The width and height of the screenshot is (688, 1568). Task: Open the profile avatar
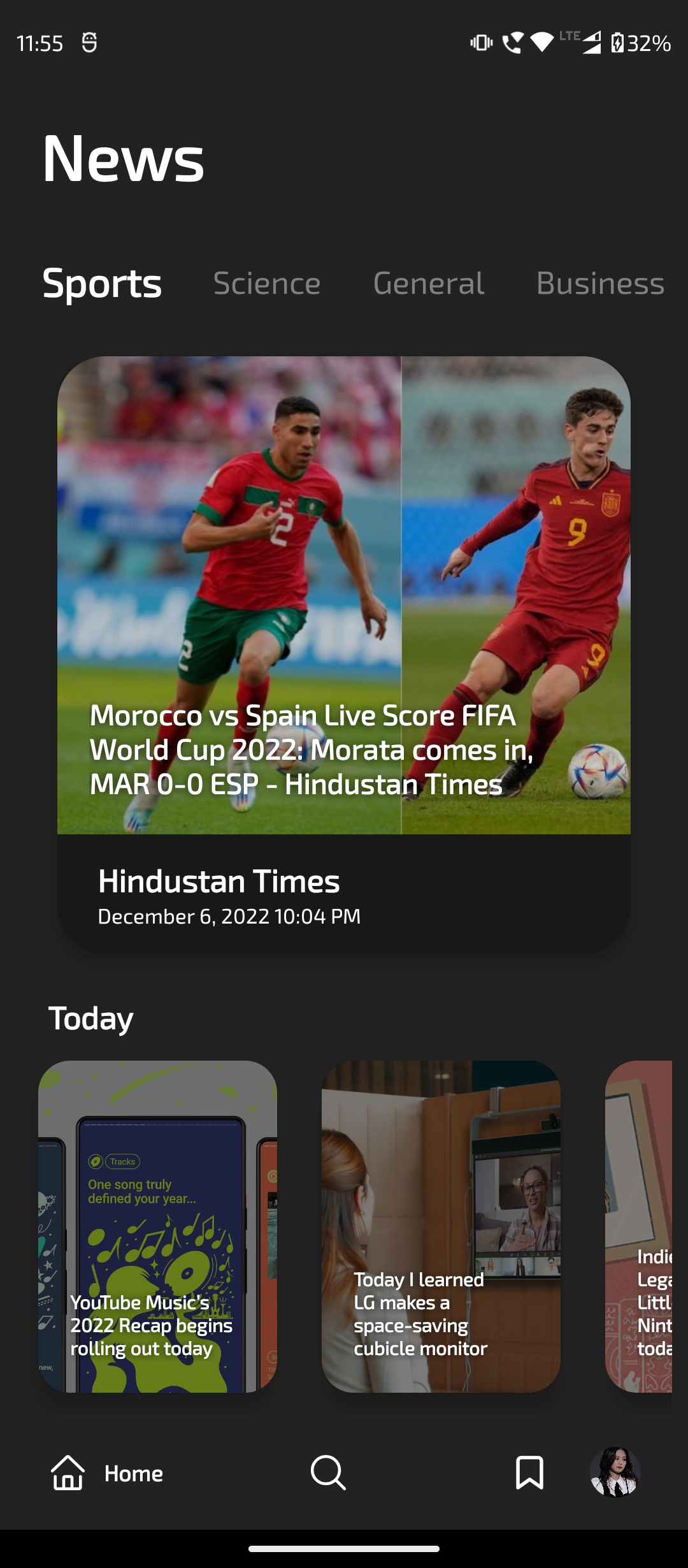click(x=615, y=1472)
